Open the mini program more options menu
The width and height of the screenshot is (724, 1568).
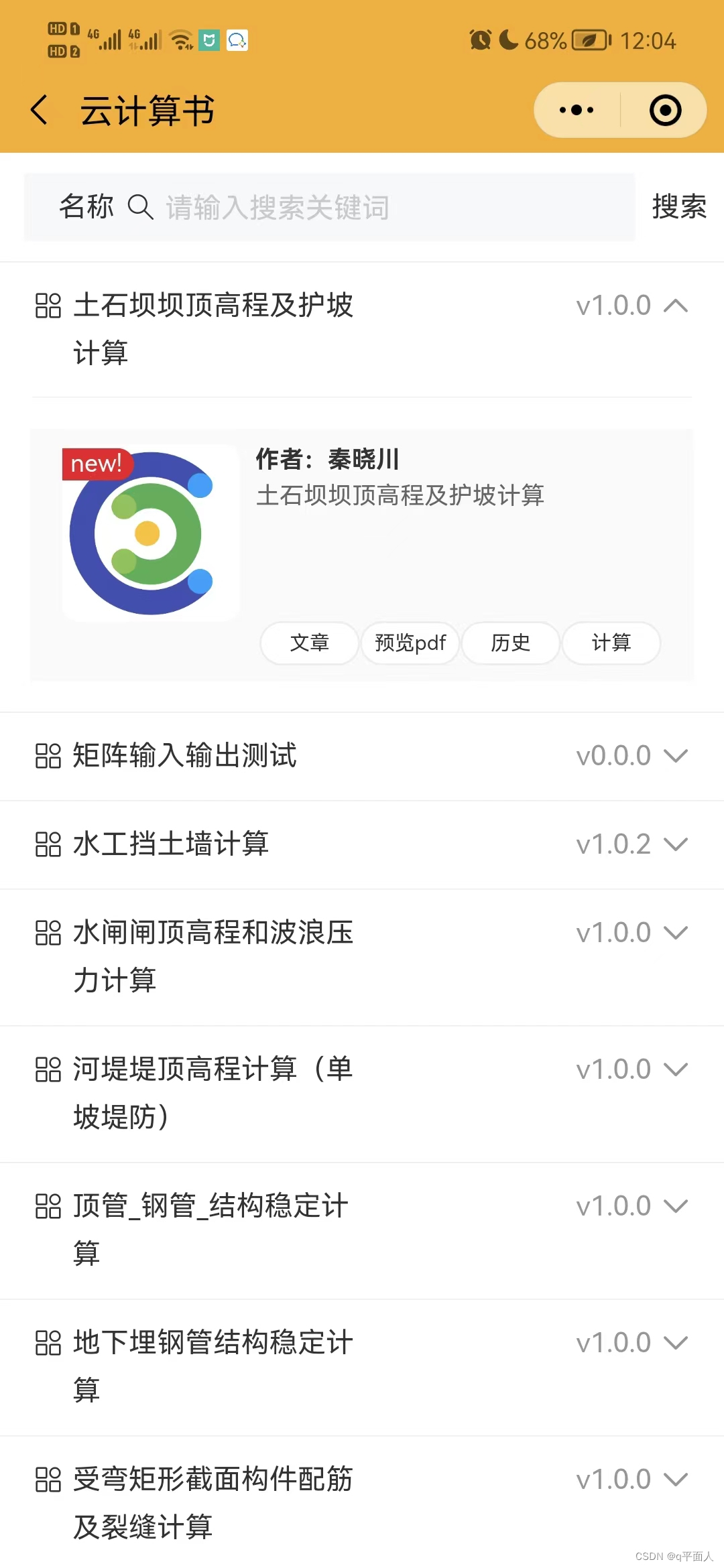(x=577, y=110)
